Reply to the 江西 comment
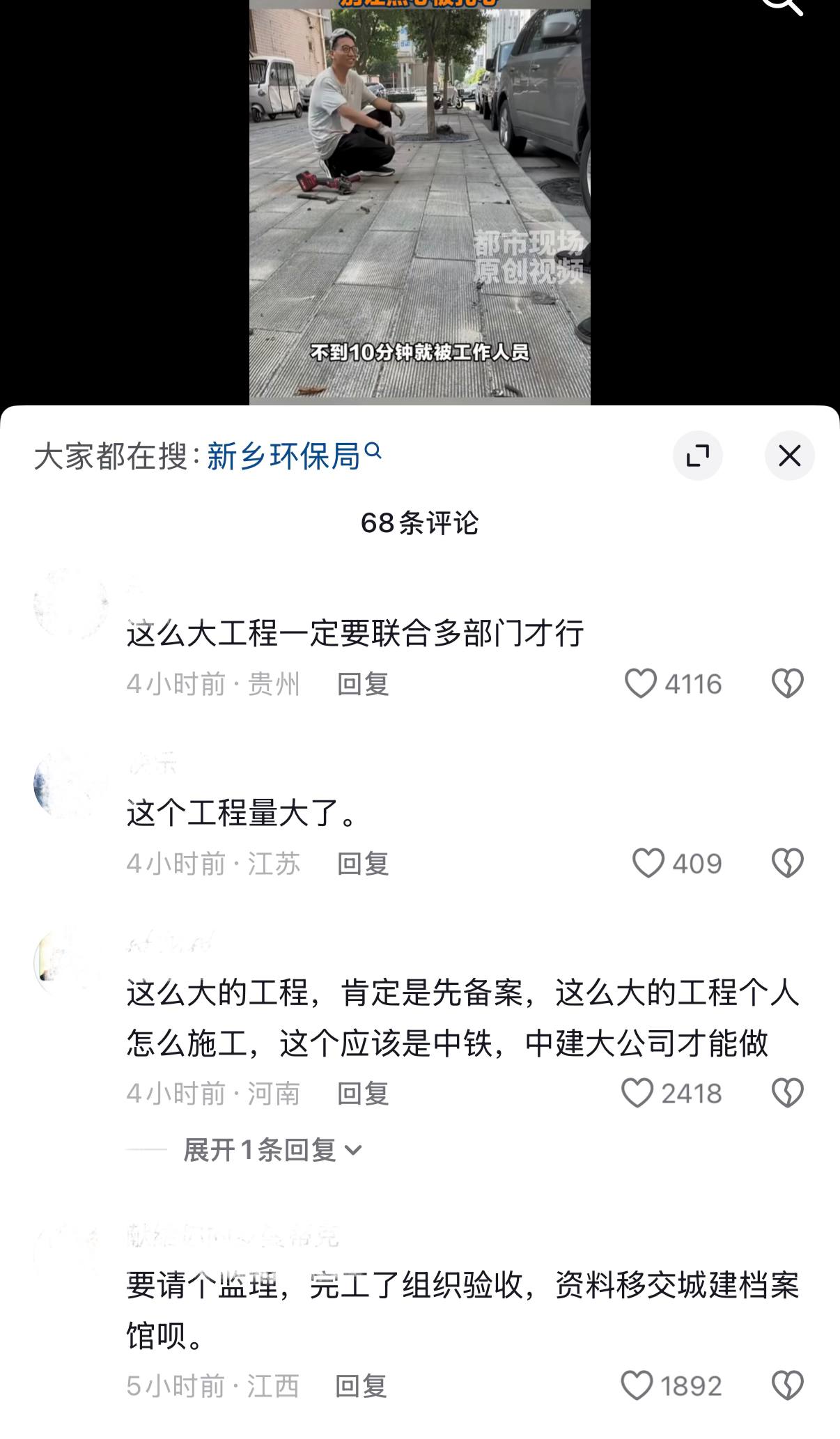 361,1386
